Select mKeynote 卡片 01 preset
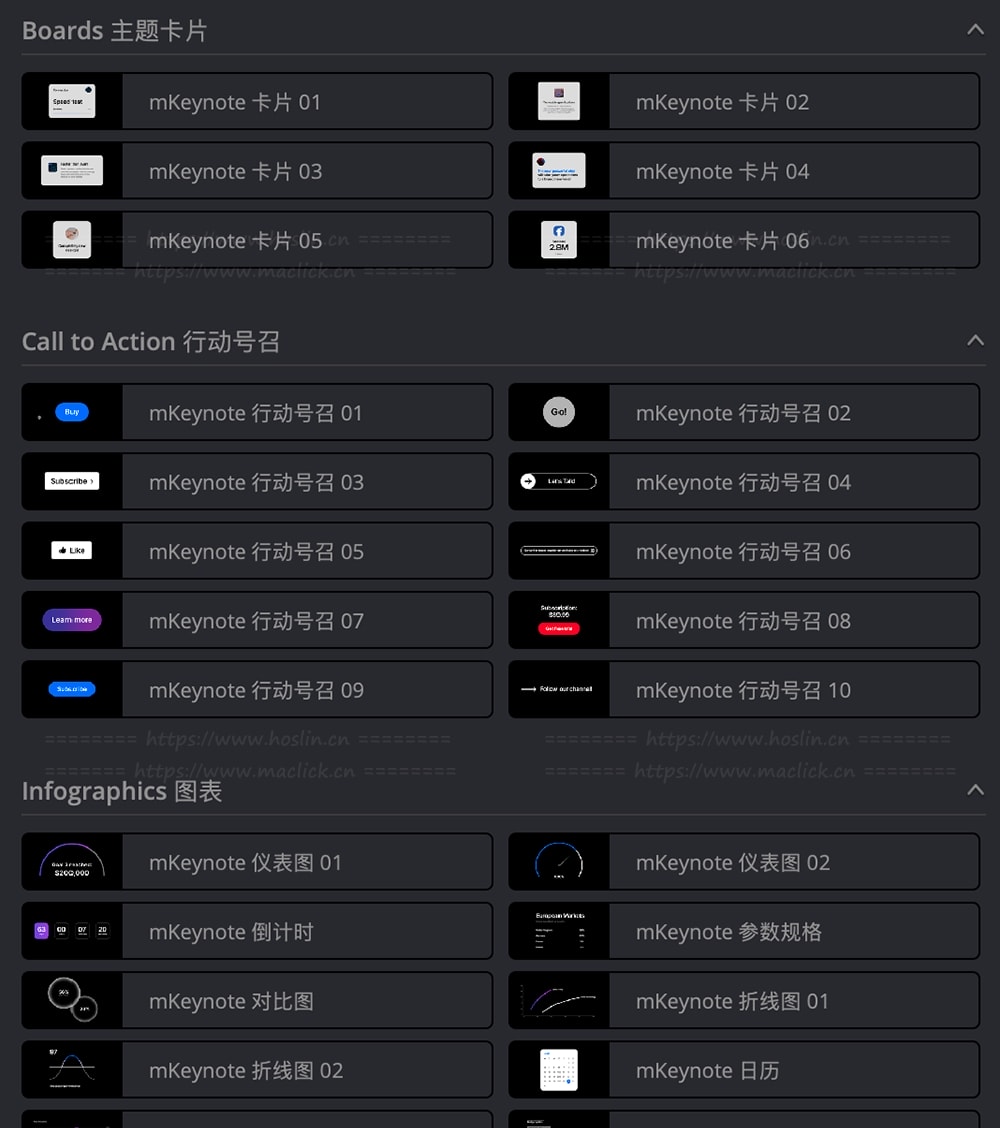This screenshot has width=1000, height=1128. click(257, 102)
